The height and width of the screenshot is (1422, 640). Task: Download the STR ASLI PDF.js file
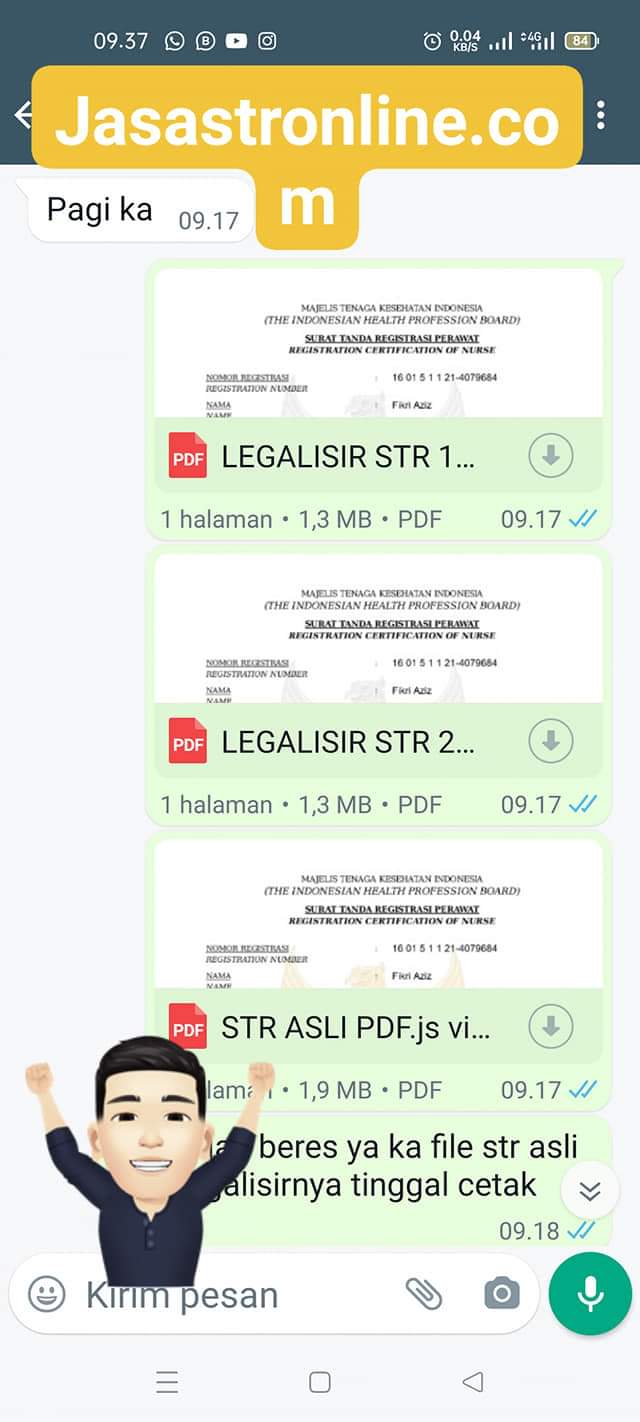tap(550, 1027)
